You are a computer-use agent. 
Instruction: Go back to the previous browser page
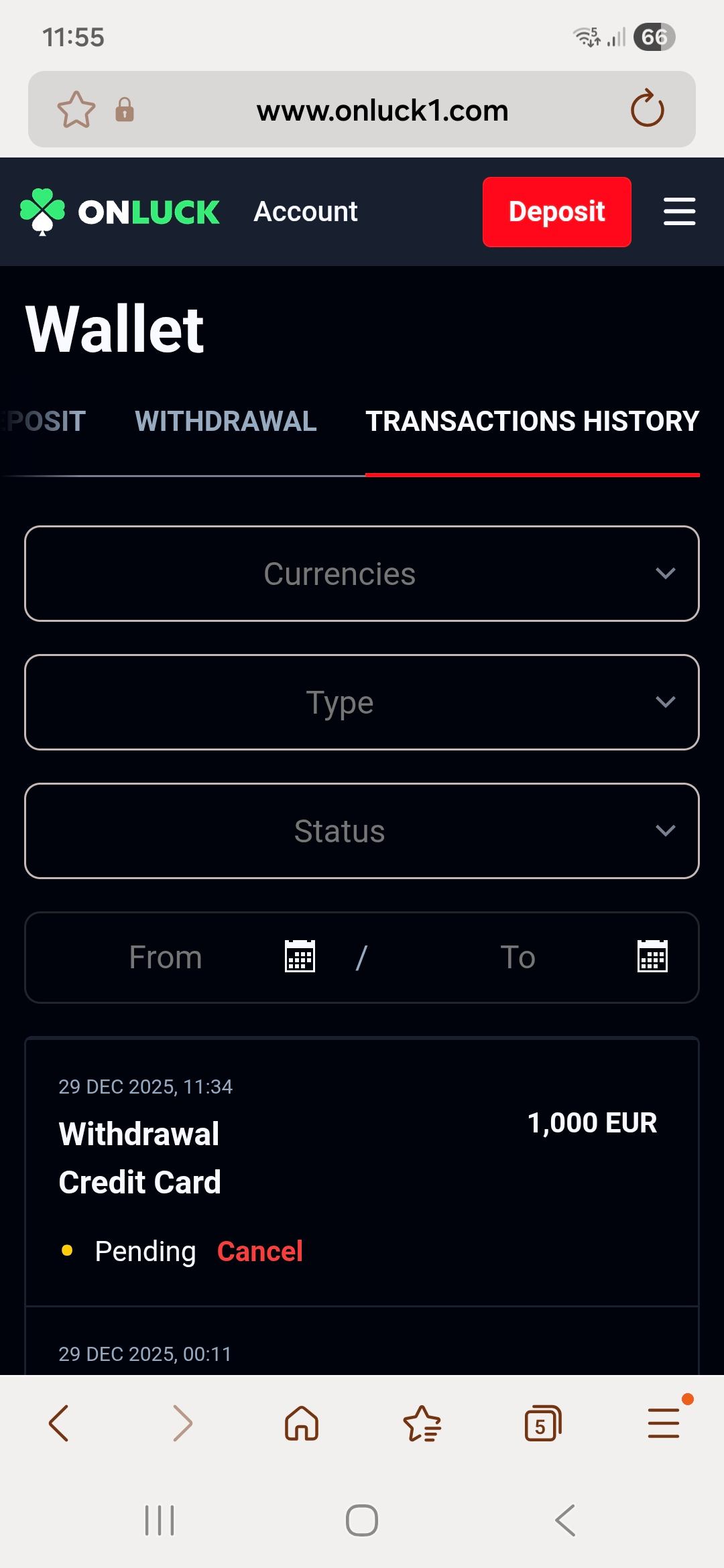coord(59,1423)
